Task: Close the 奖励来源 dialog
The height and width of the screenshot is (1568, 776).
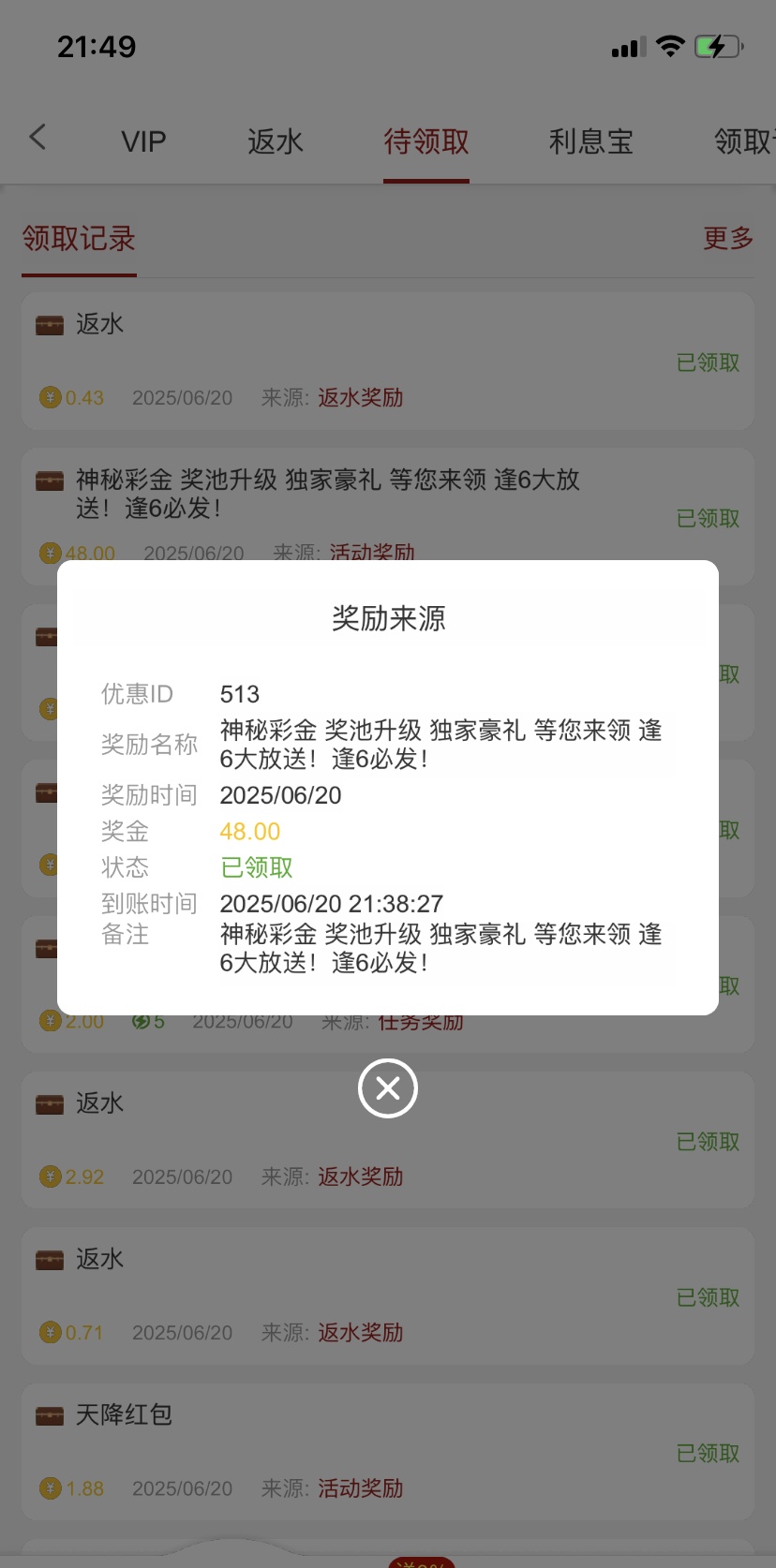Action: [387, 1088]
